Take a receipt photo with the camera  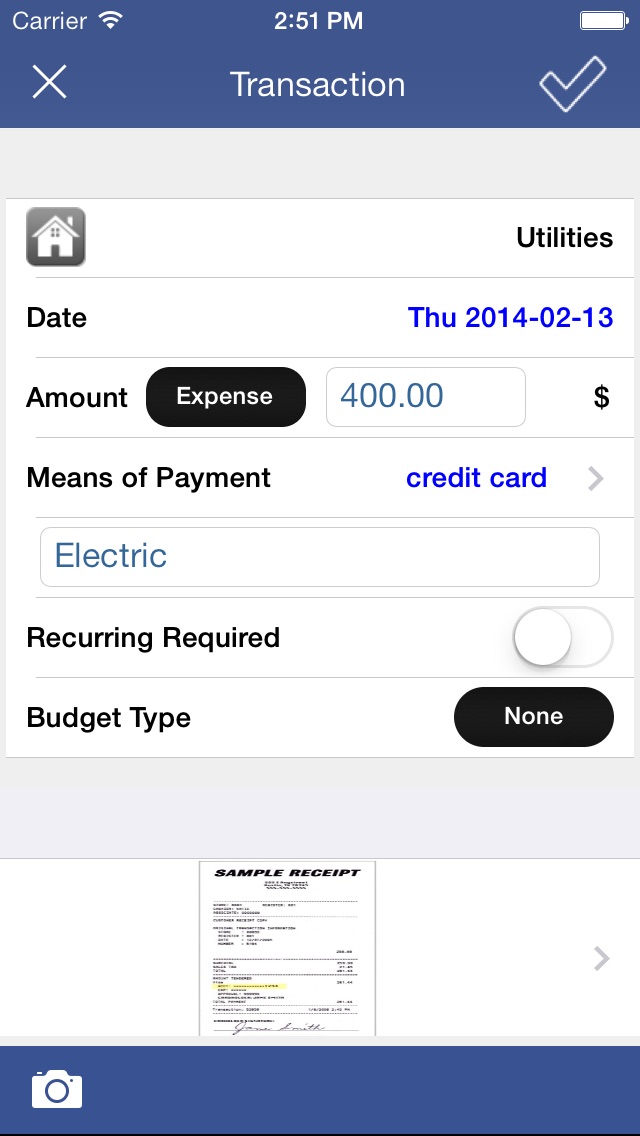[57, 1088]
